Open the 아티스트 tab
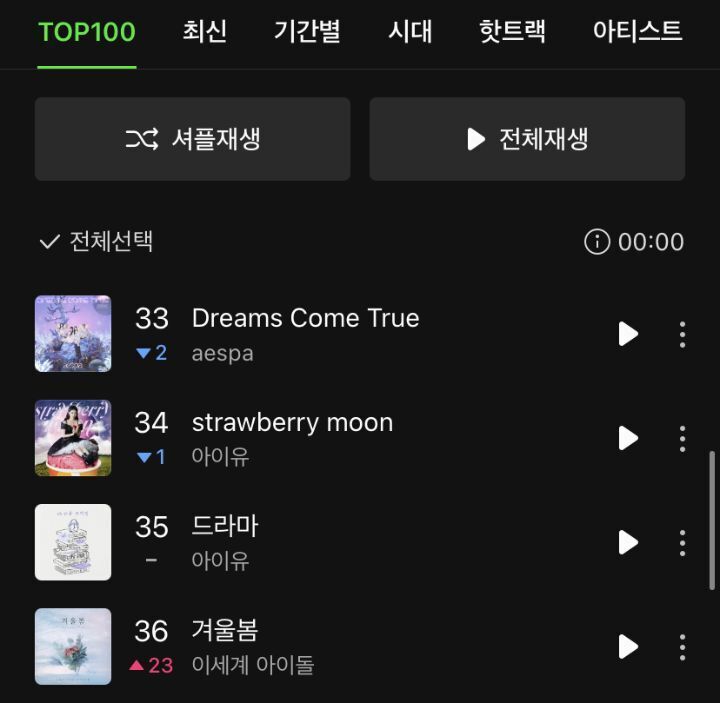 tap(637, 32)
